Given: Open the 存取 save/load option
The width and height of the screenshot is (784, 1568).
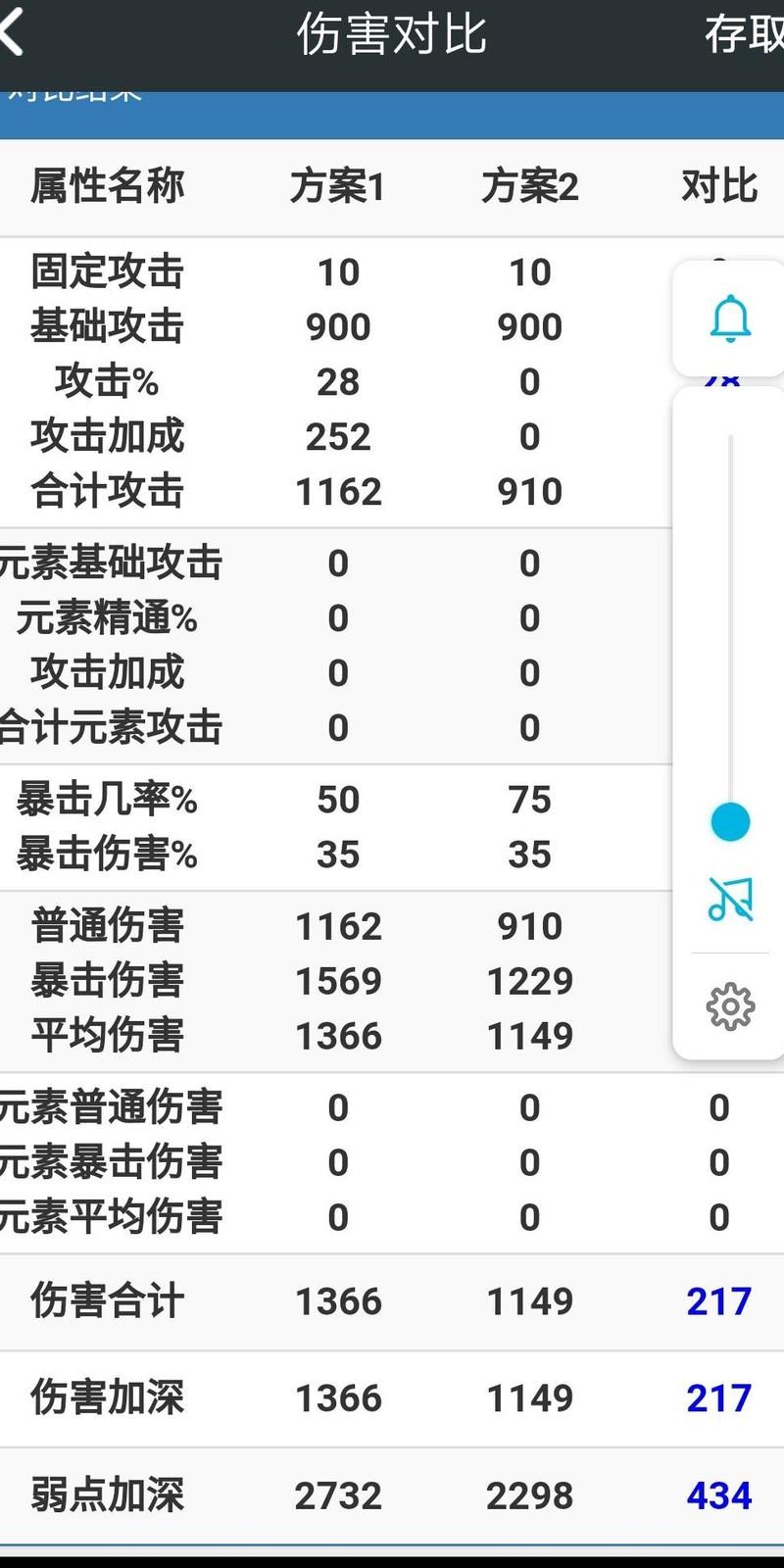Looking at the screenshot, I should coord(745,35).
